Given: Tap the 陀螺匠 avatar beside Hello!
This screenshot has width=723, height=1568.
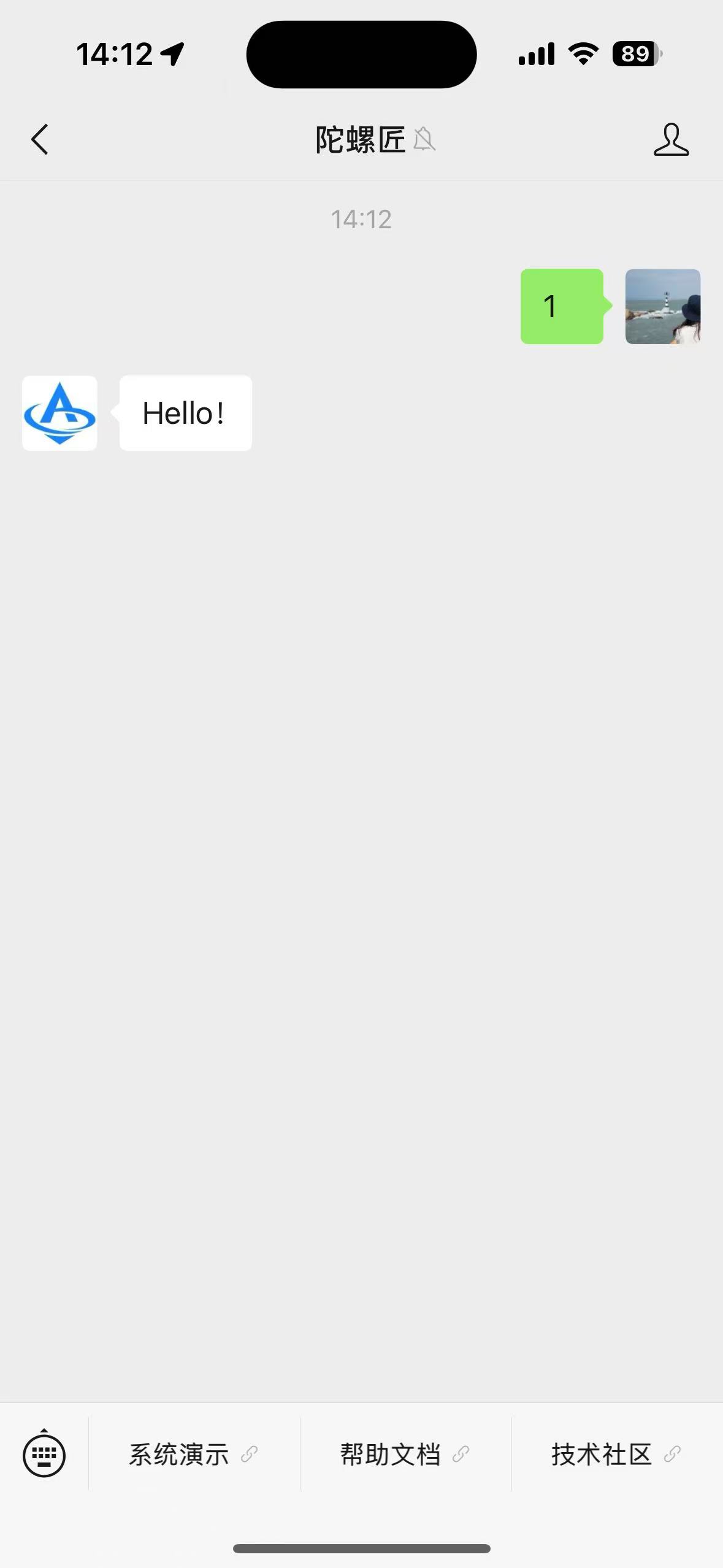Looking at the screenshot, I should coord(59,413).
